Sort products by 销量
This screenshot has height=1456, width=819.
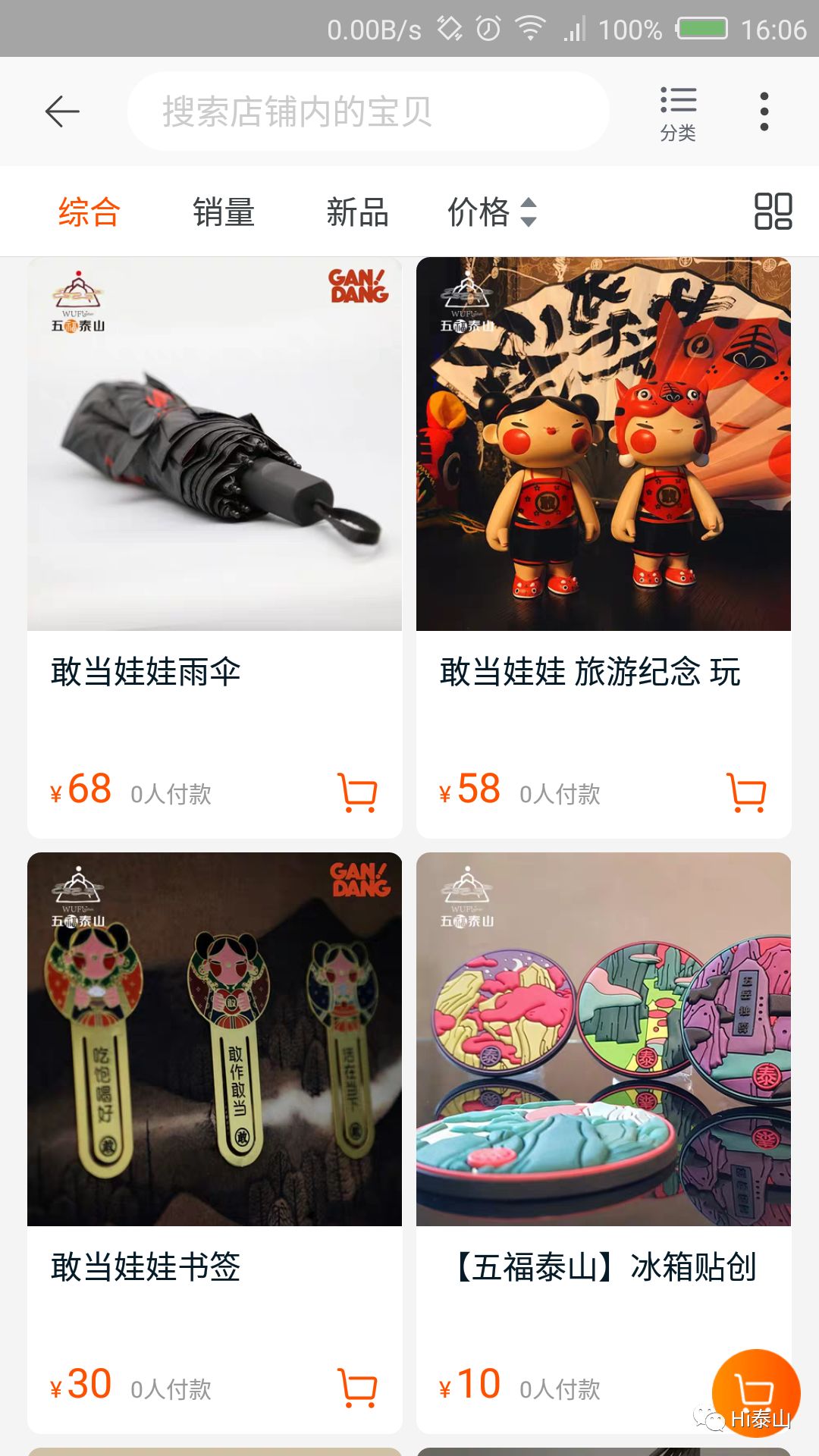224,212
